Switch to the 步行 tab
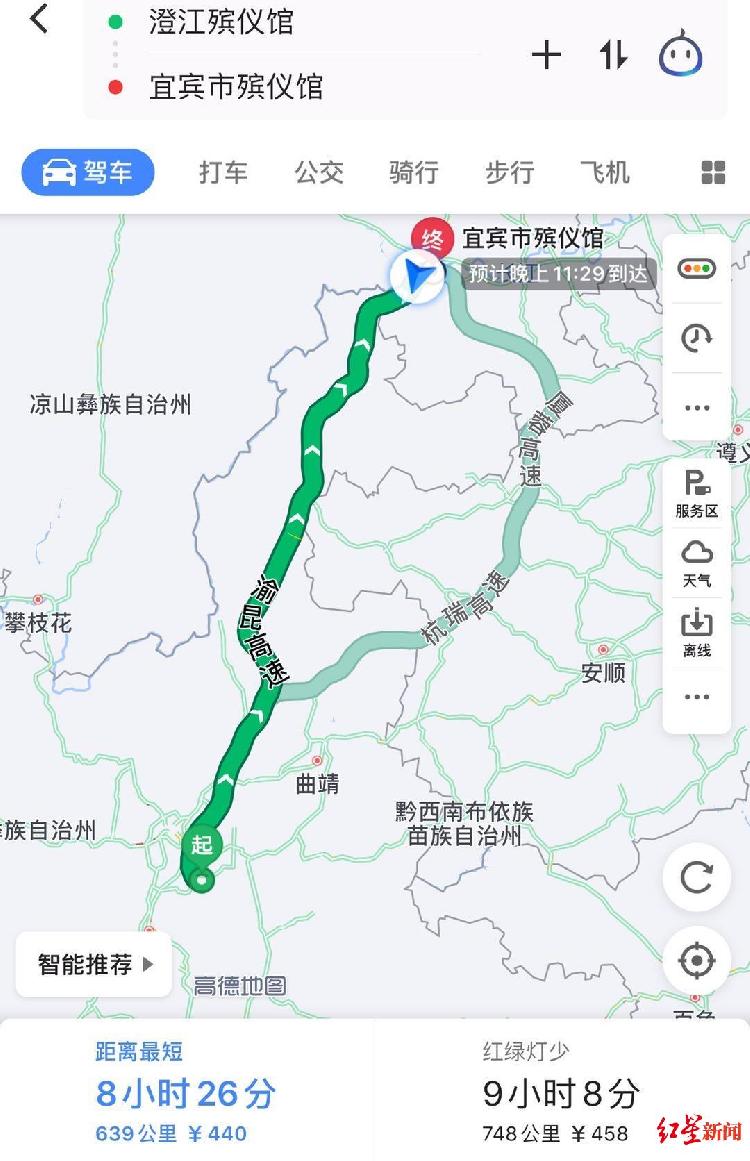The width and height of the screenshot is (750, 1161). click(509, 173)
